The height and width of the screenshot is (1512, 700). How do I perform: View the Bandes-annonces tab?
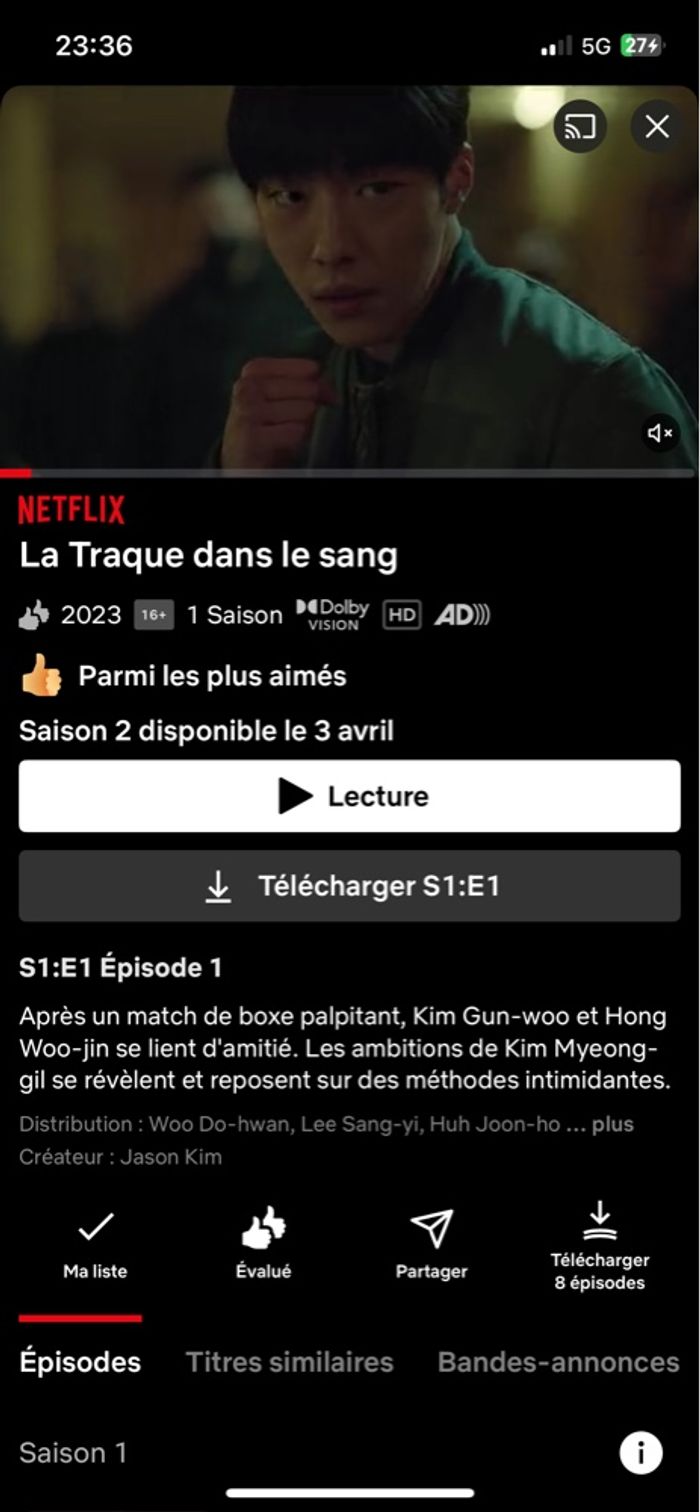tap(558, 1362)
